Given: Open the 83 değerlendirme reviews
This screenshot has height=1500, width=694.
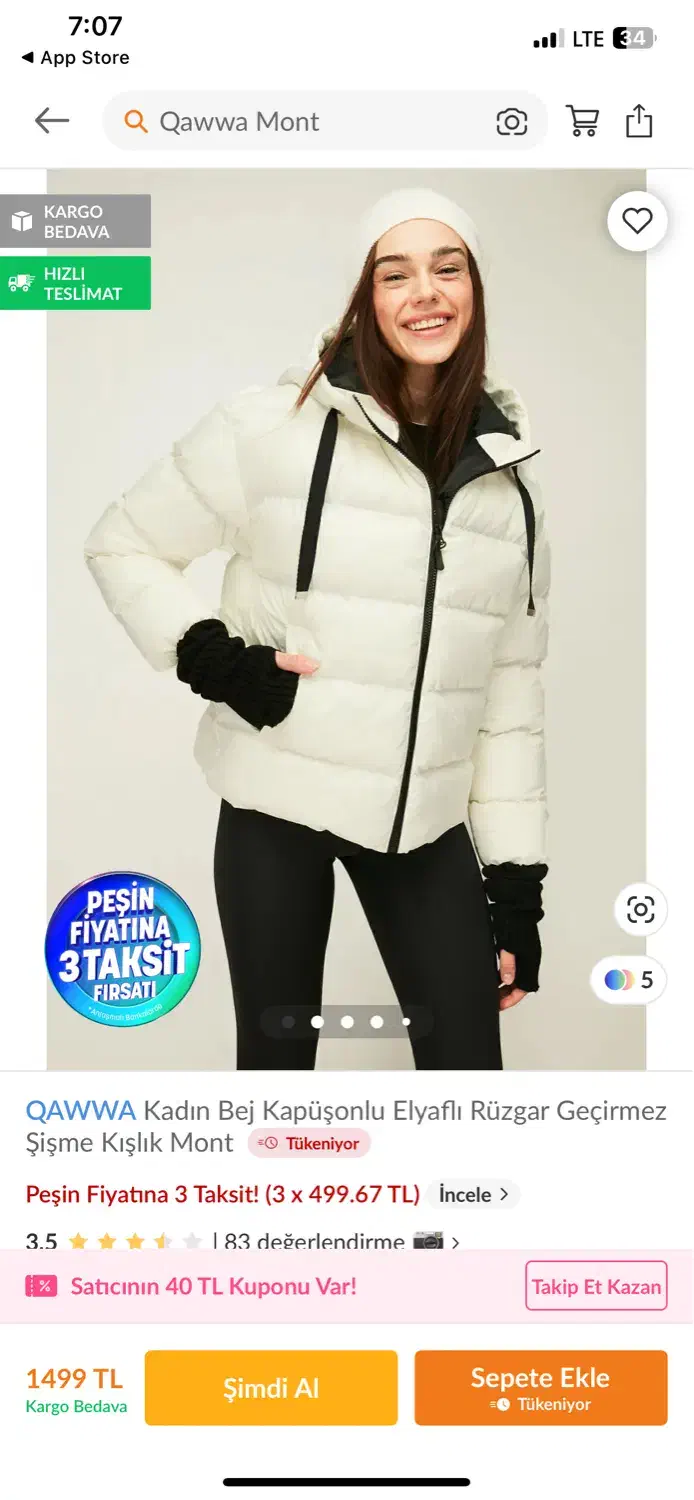Looking at the screenshot, I should pos(314,1242).
